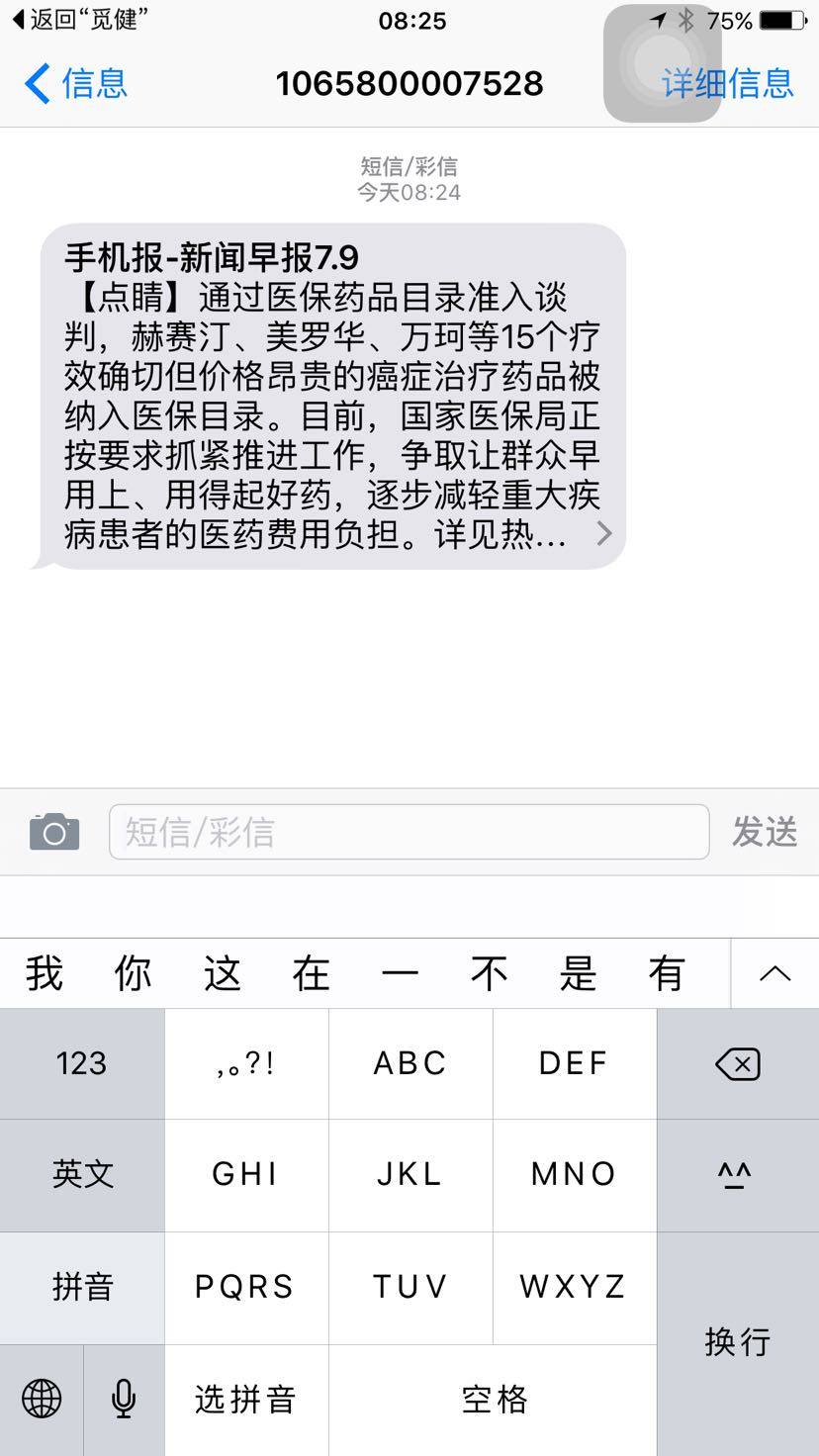819x1456 pixels.
Task: Tap the backspace key
Action: pos(737,1063)
